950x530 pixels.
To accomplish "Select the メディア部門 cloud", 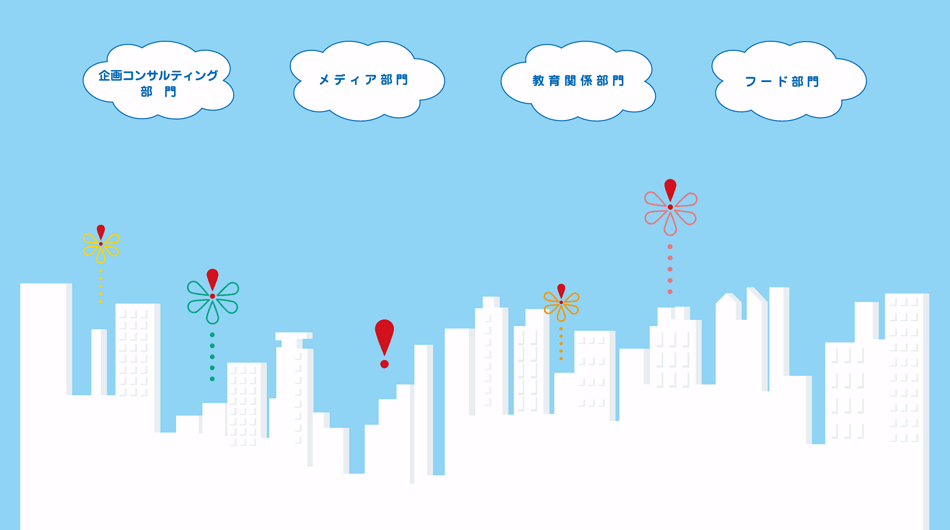I will coord(365,80).
